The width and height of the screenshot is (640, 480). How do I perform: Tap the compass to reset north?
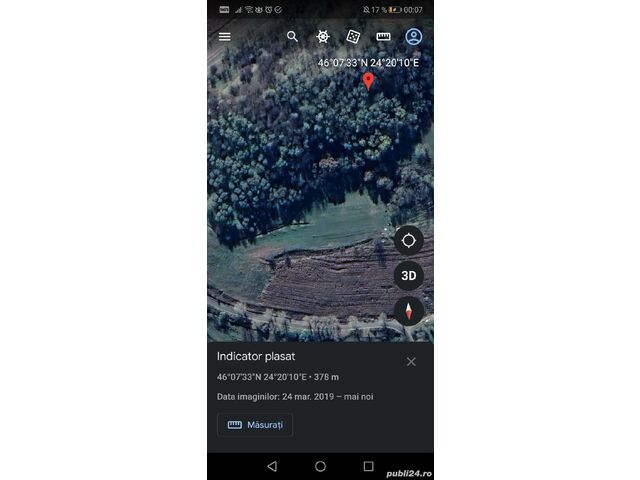[x=408, y=310]
